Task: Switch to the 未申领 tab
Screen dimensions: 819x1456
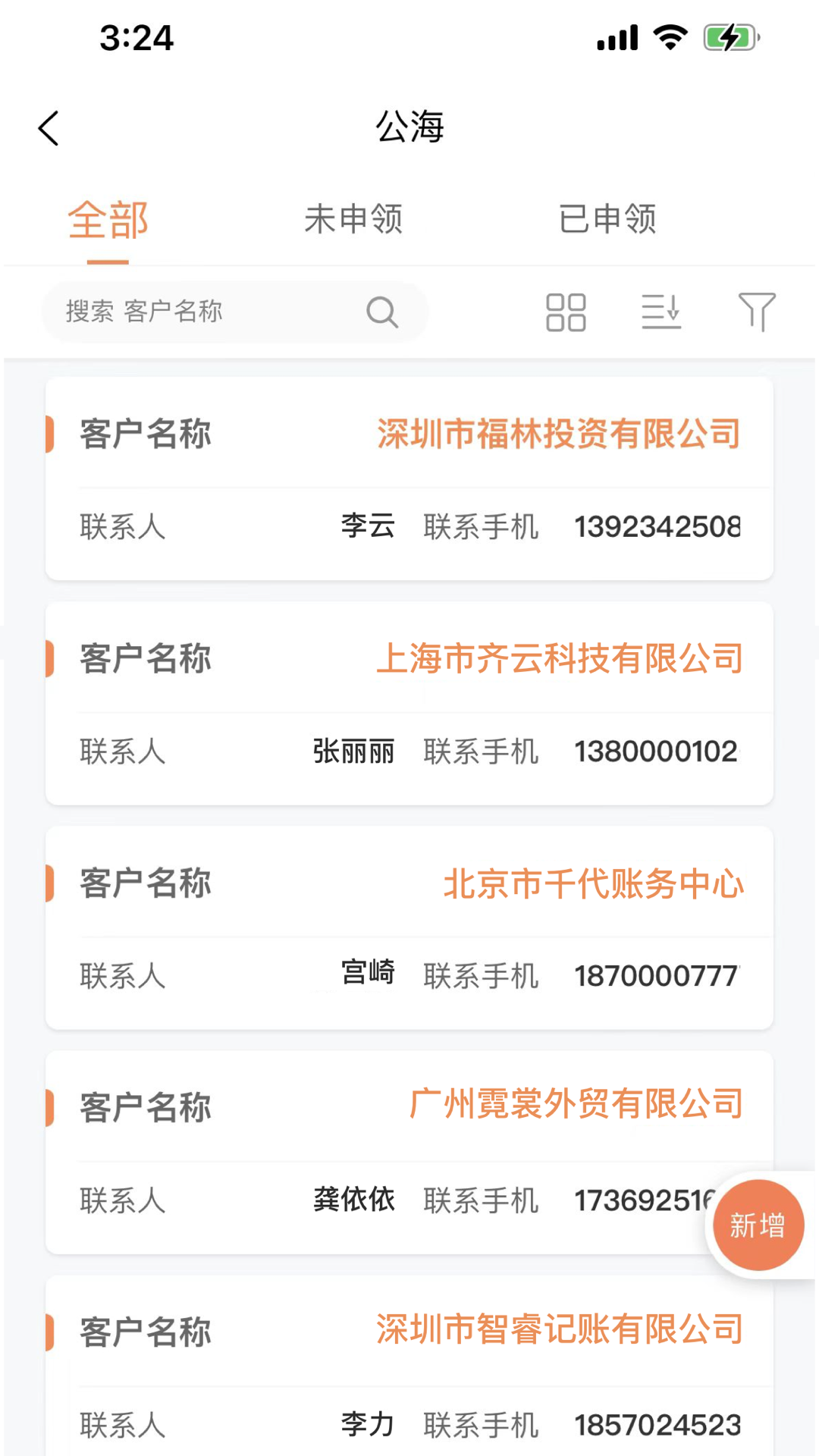Action: (353, 219)
